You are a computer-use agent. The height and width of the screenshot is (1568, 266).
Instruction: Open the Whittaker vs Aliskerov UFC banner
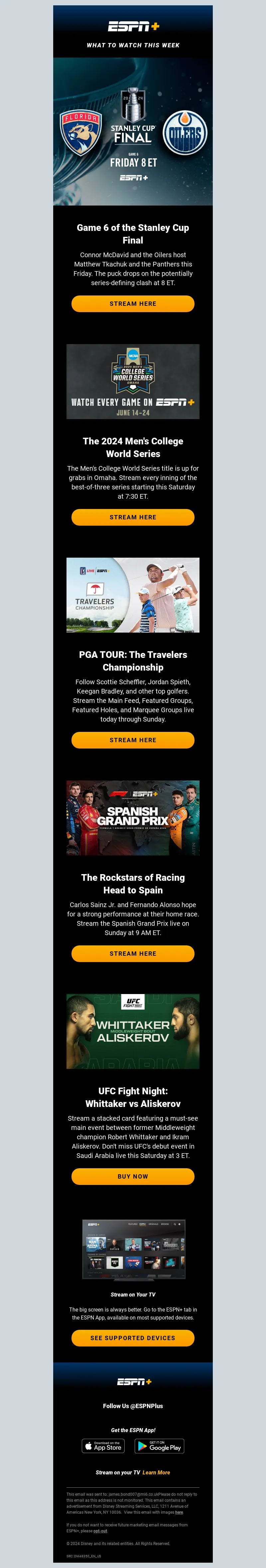pos(132,1032)
